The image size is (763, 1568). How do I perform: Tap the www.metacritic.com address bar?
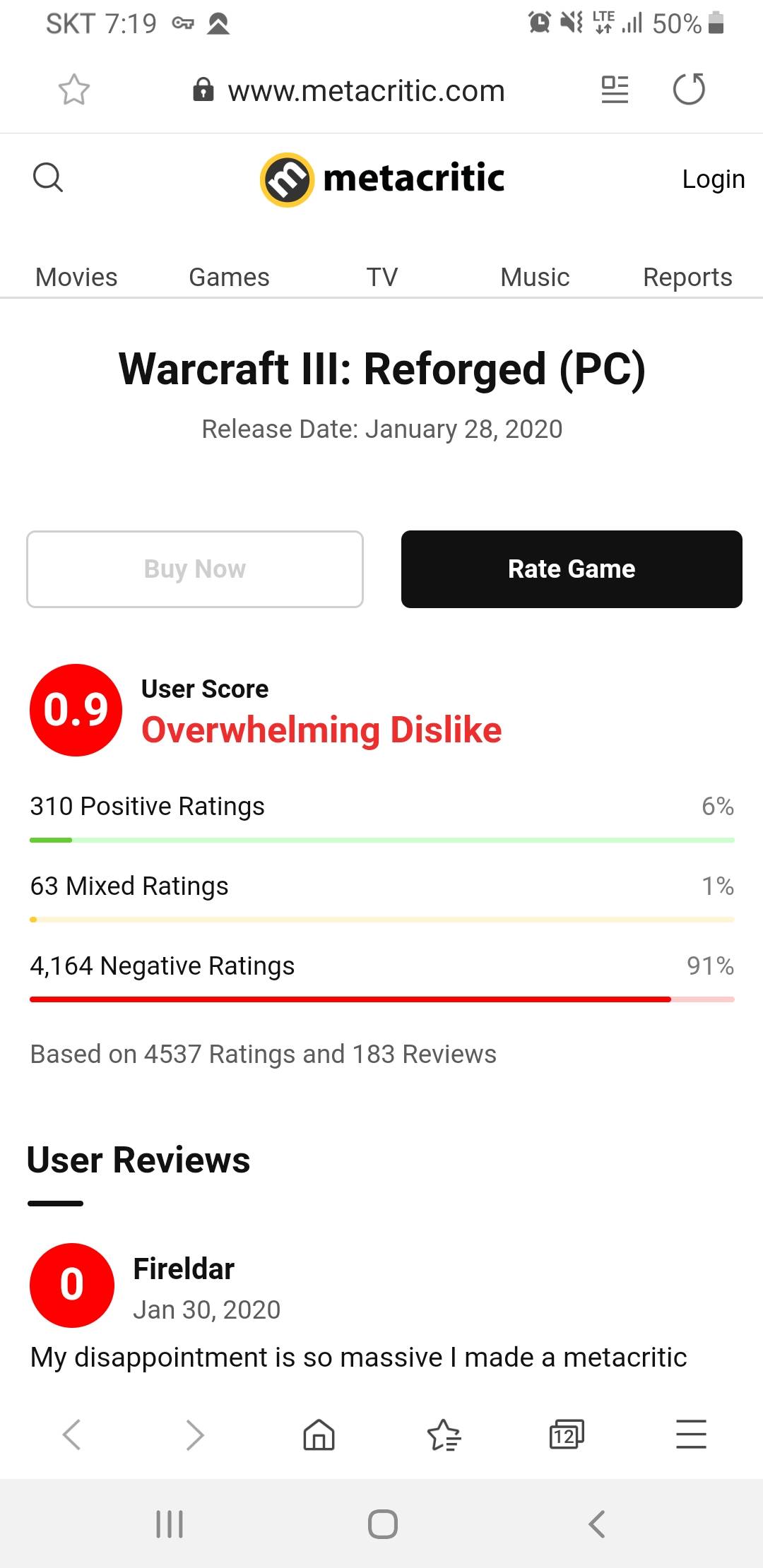pyautogui.click(x=365, y=91)
